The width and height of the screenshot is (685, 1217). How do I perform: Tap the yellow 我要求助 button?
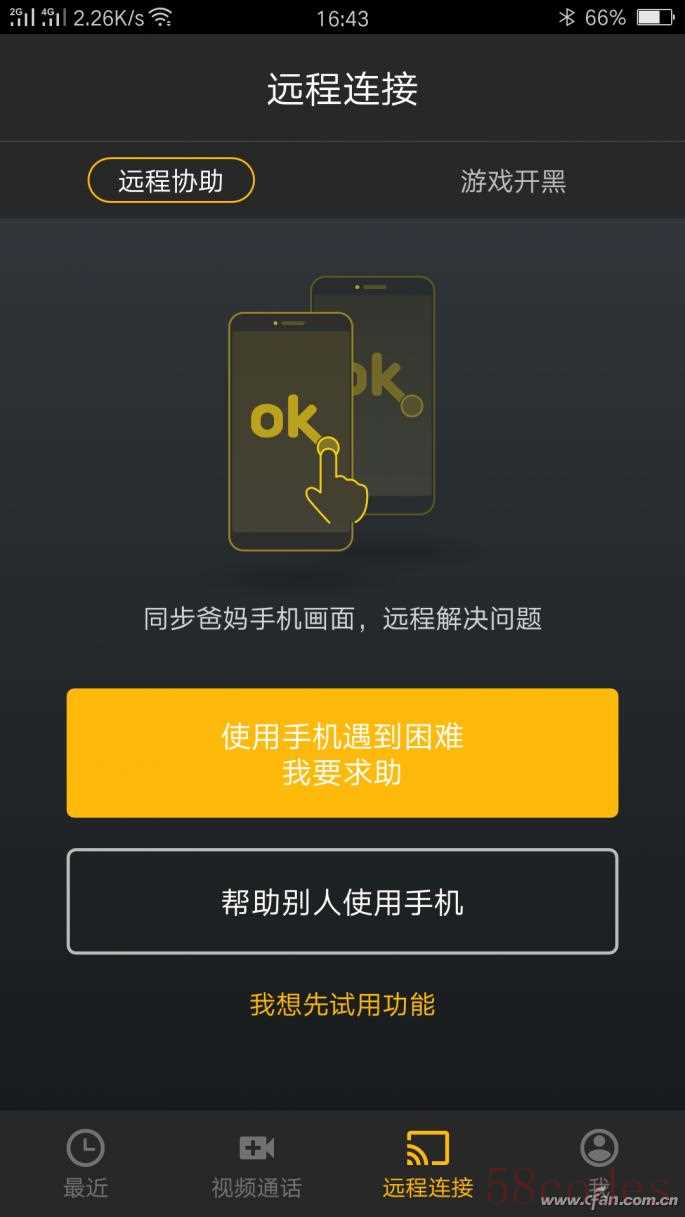(342, 753)
